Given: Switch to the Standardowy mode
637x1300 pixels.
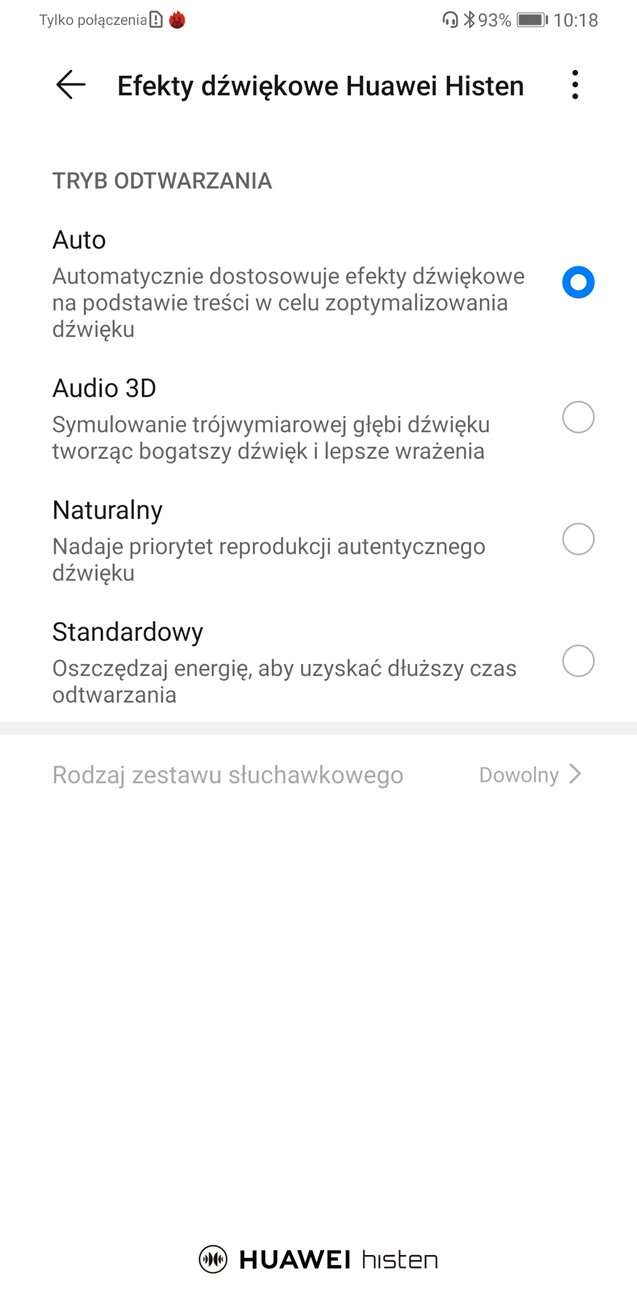Looking at the screenshot, I should (578, 661).
